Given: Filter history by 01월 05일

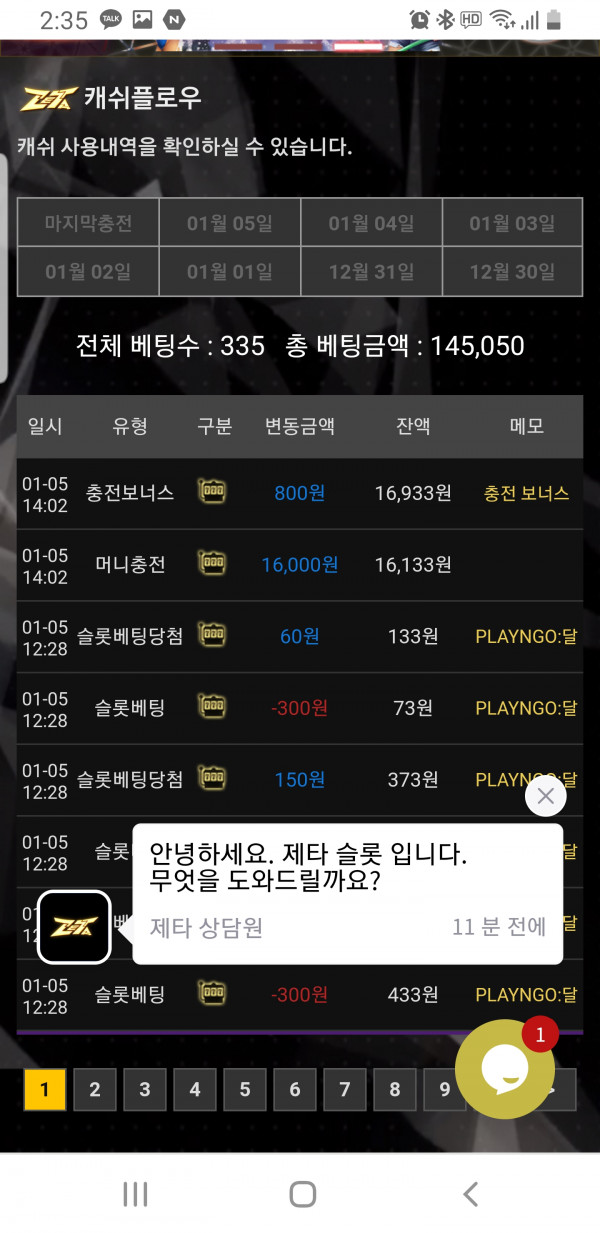Looking at the screenshot, I should point(230,223).
